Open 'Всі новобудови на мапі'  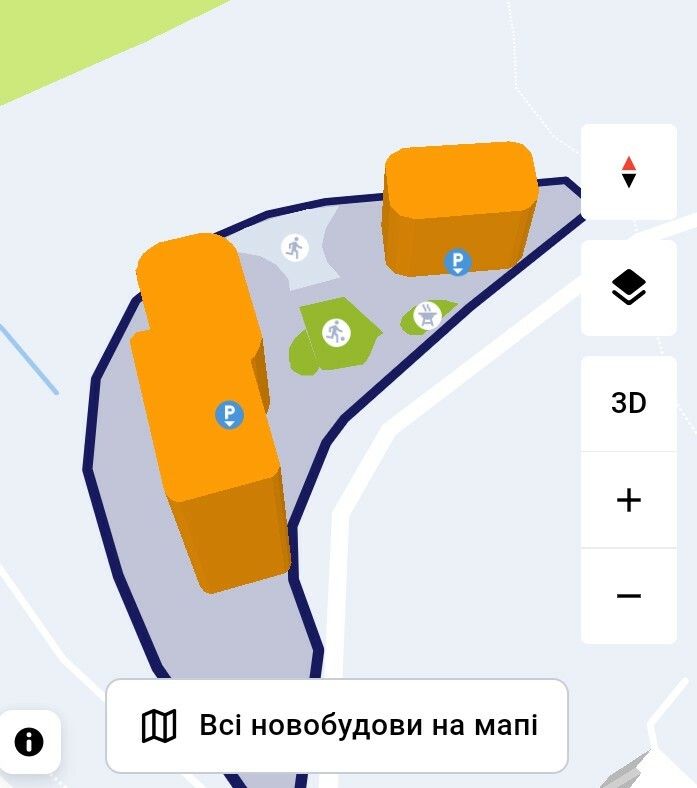tap(337, 726)
